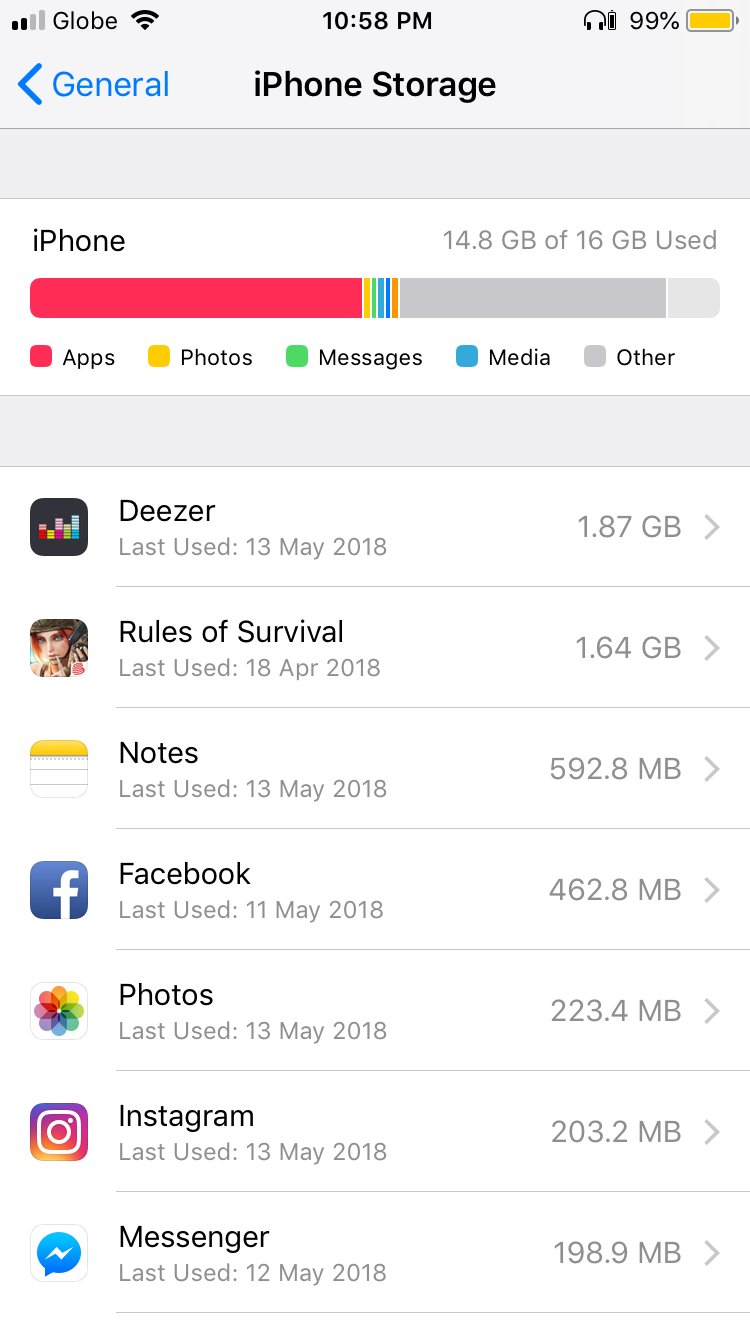Screen dimensions: 750x1334
Task: View Photos app storage usage
Action: [375, 1011]
